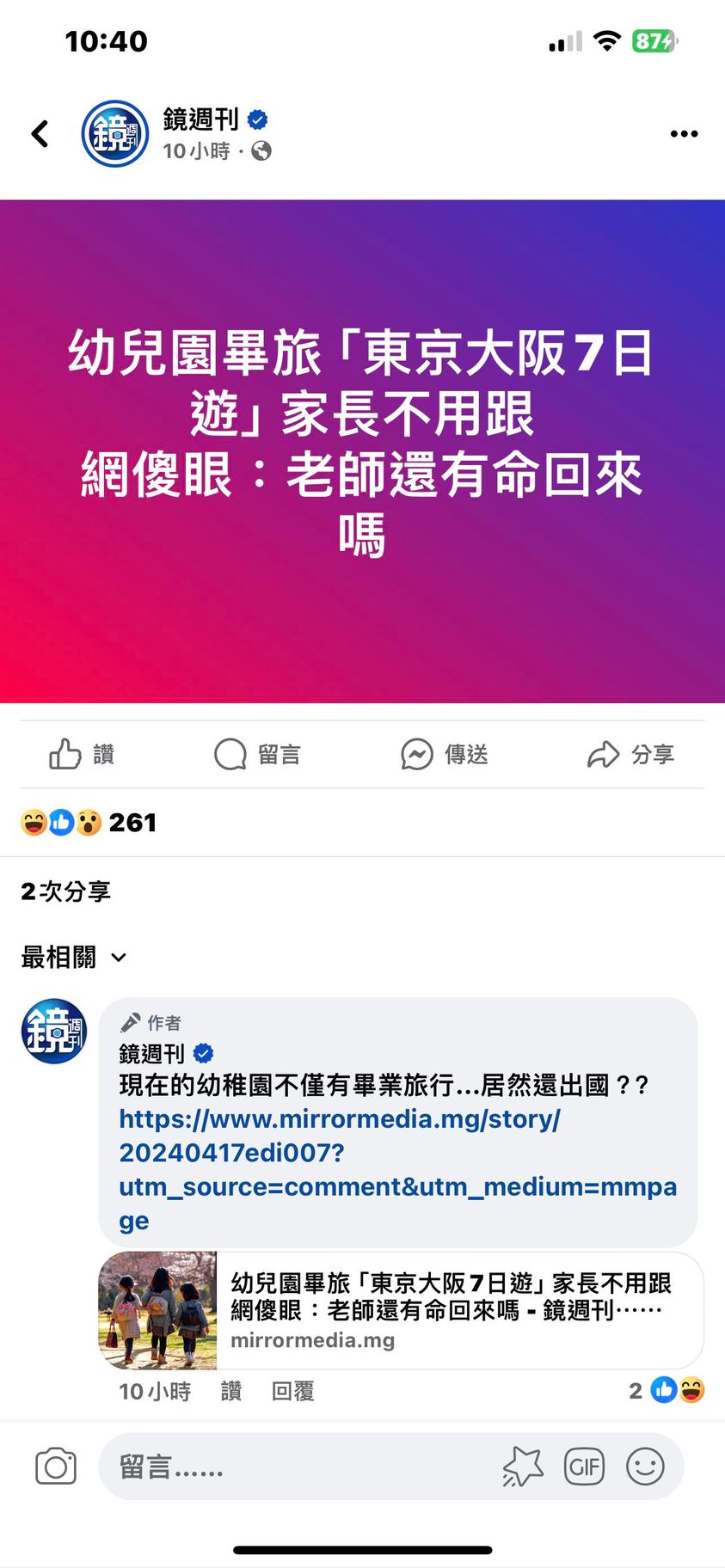
Task: Open the 2次分享 shares list
Action: [x=66, y=891]
